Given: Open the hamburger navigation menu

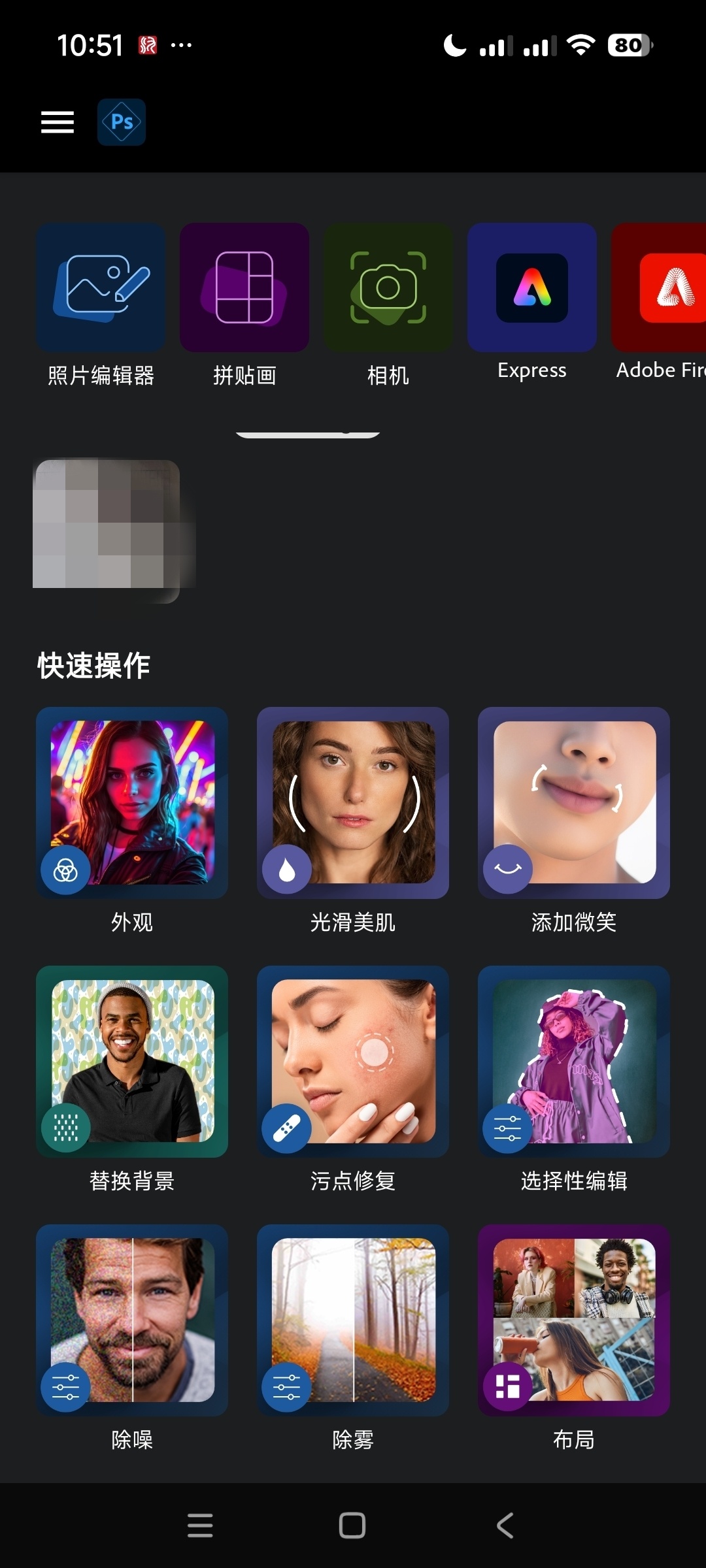Looking at the screenshot, I should coord(57,122).
